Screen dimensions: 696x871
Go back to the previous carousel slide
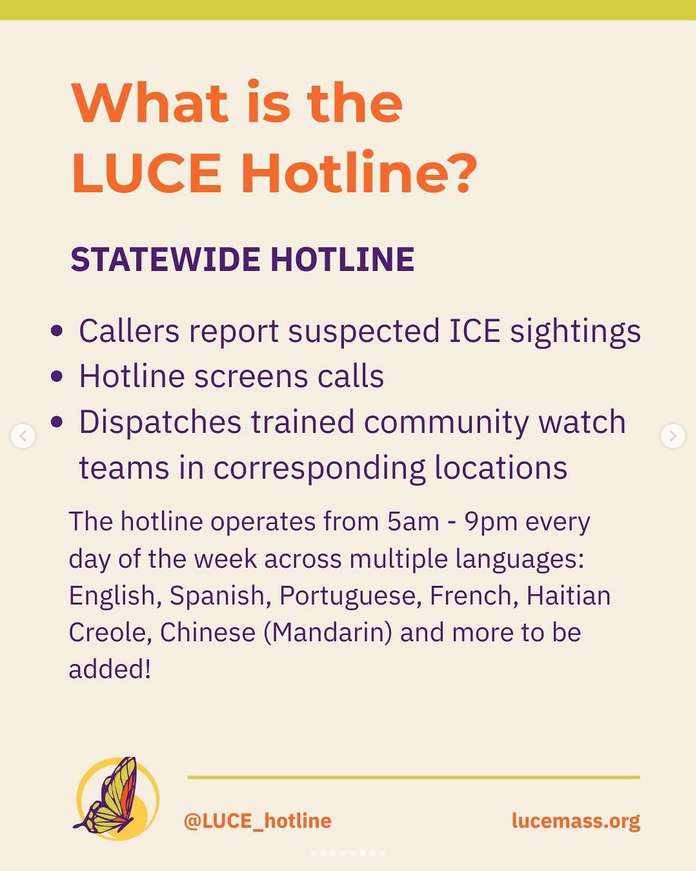tap(23, 436)
